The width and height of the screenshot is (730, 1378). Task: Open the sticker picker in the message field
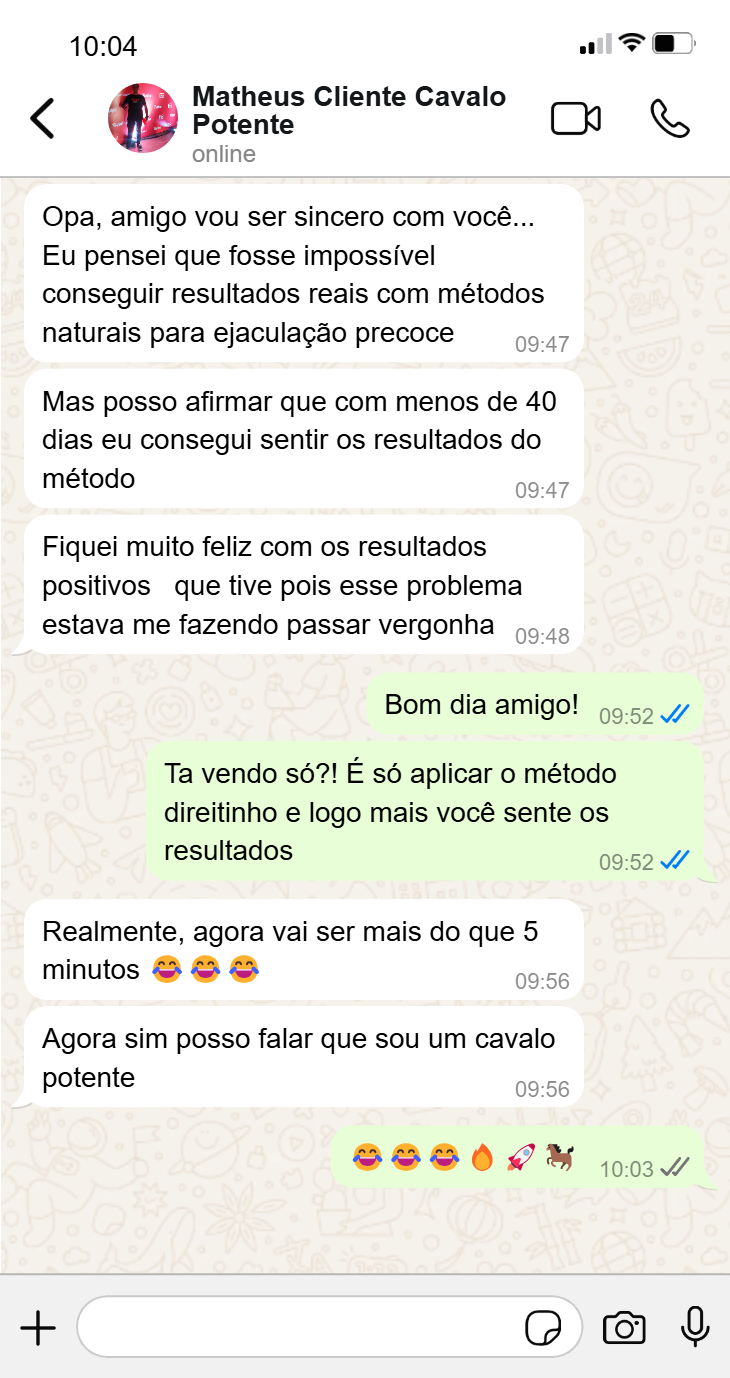tap(545, 1327)
